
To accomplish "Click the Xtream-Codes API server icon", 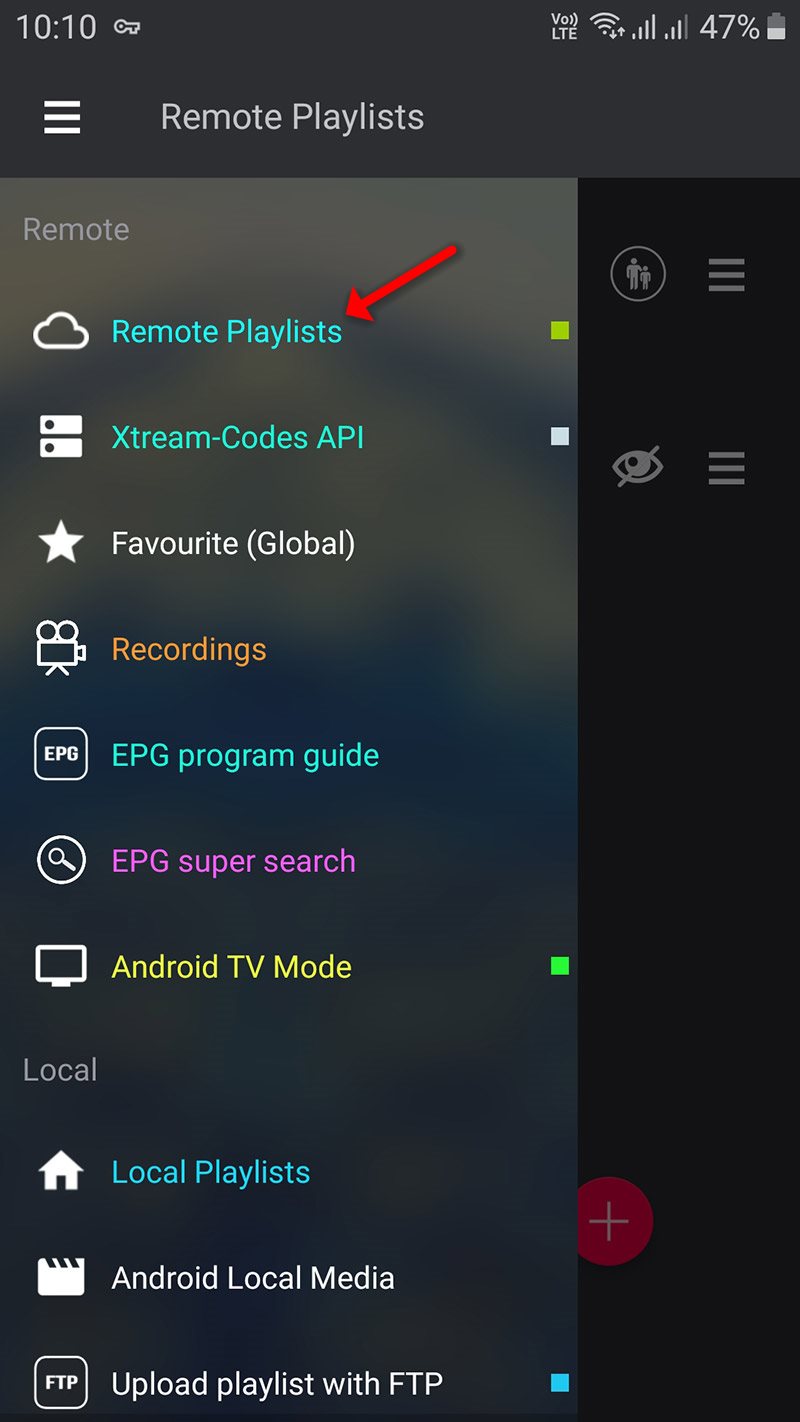I will coord(60,436).
